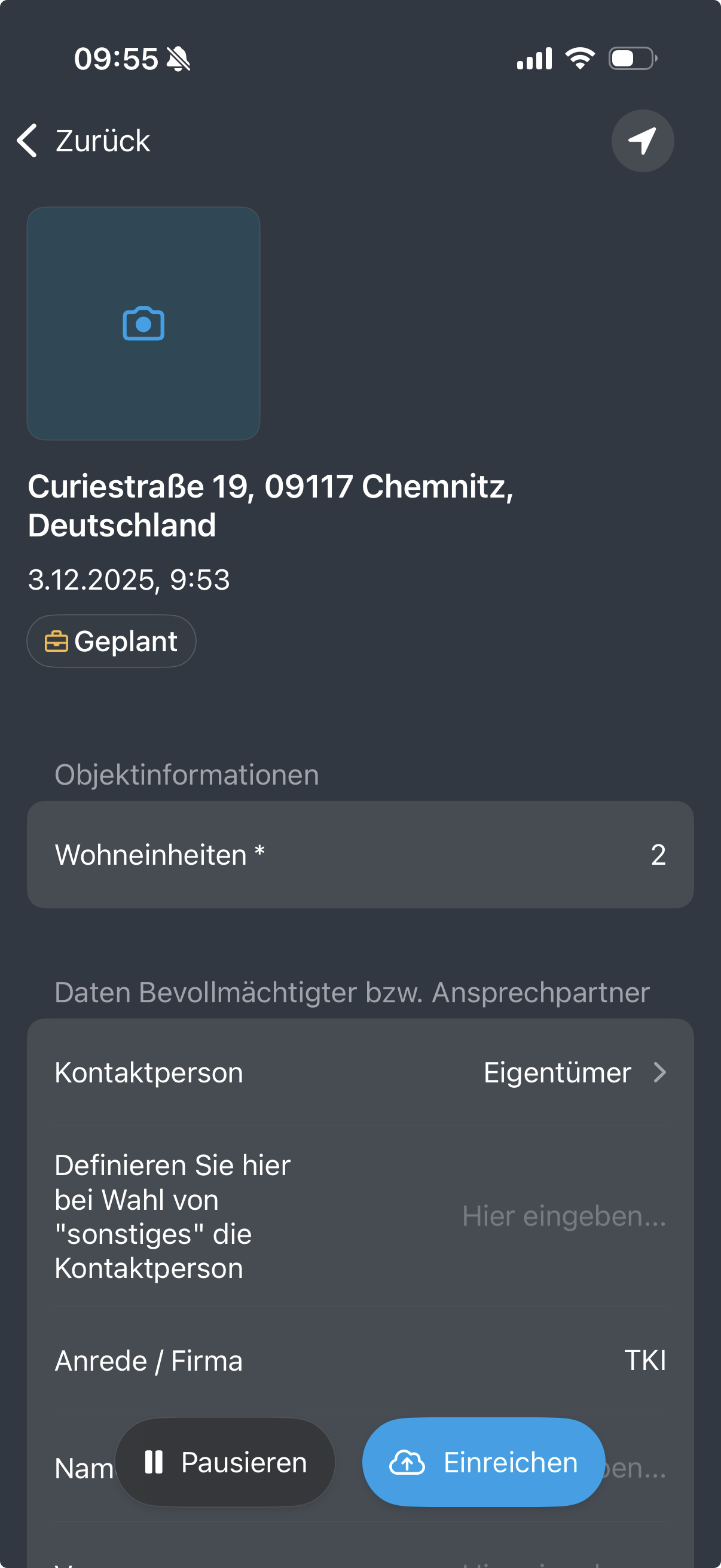This screenshot has height=1568, width=721.
Task: Open navigation with the location arrow icon
Action: pos(642,141)
